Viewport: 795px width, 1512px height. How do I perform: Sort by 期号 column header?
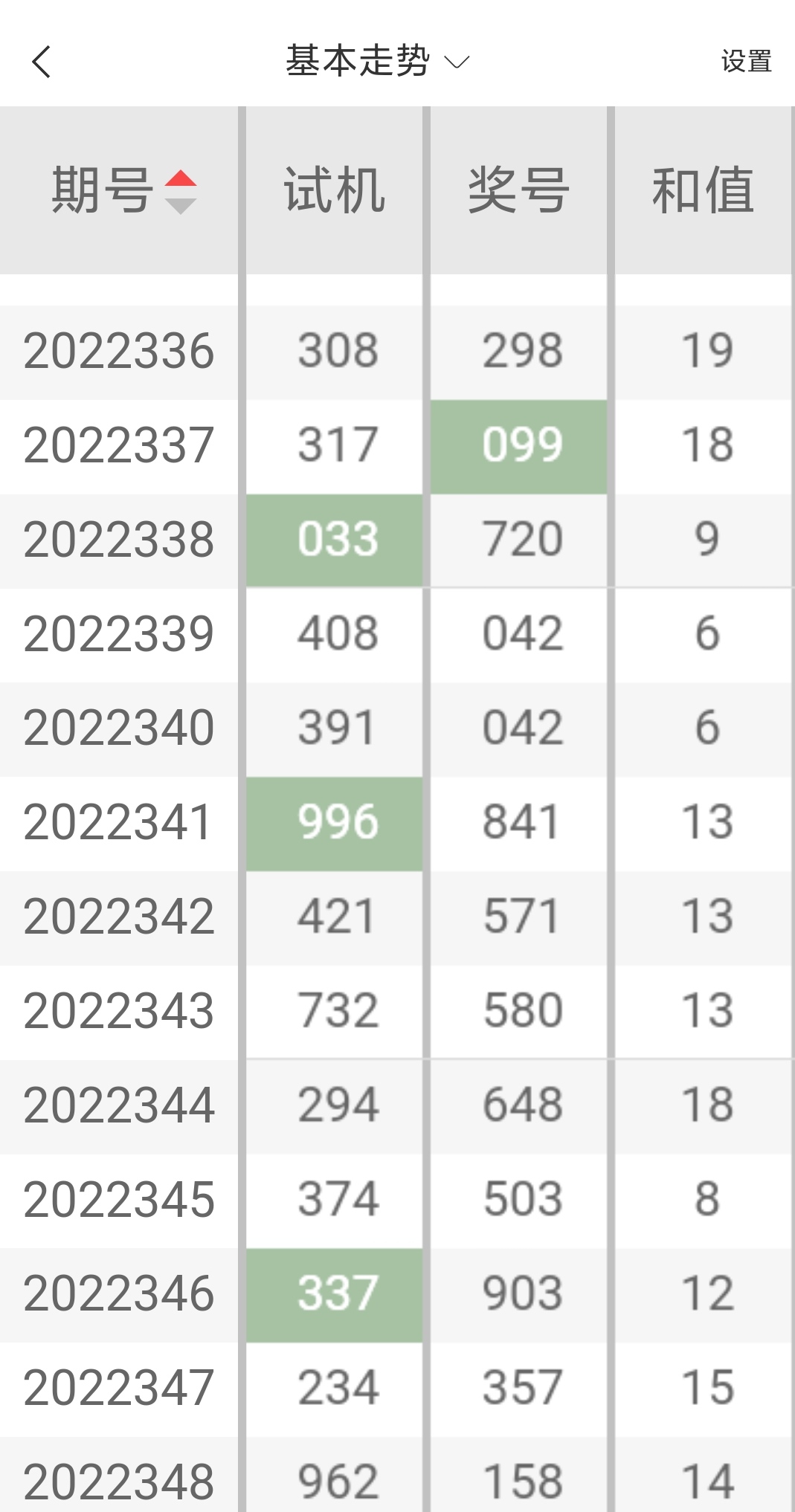click(x=123, y=191)
